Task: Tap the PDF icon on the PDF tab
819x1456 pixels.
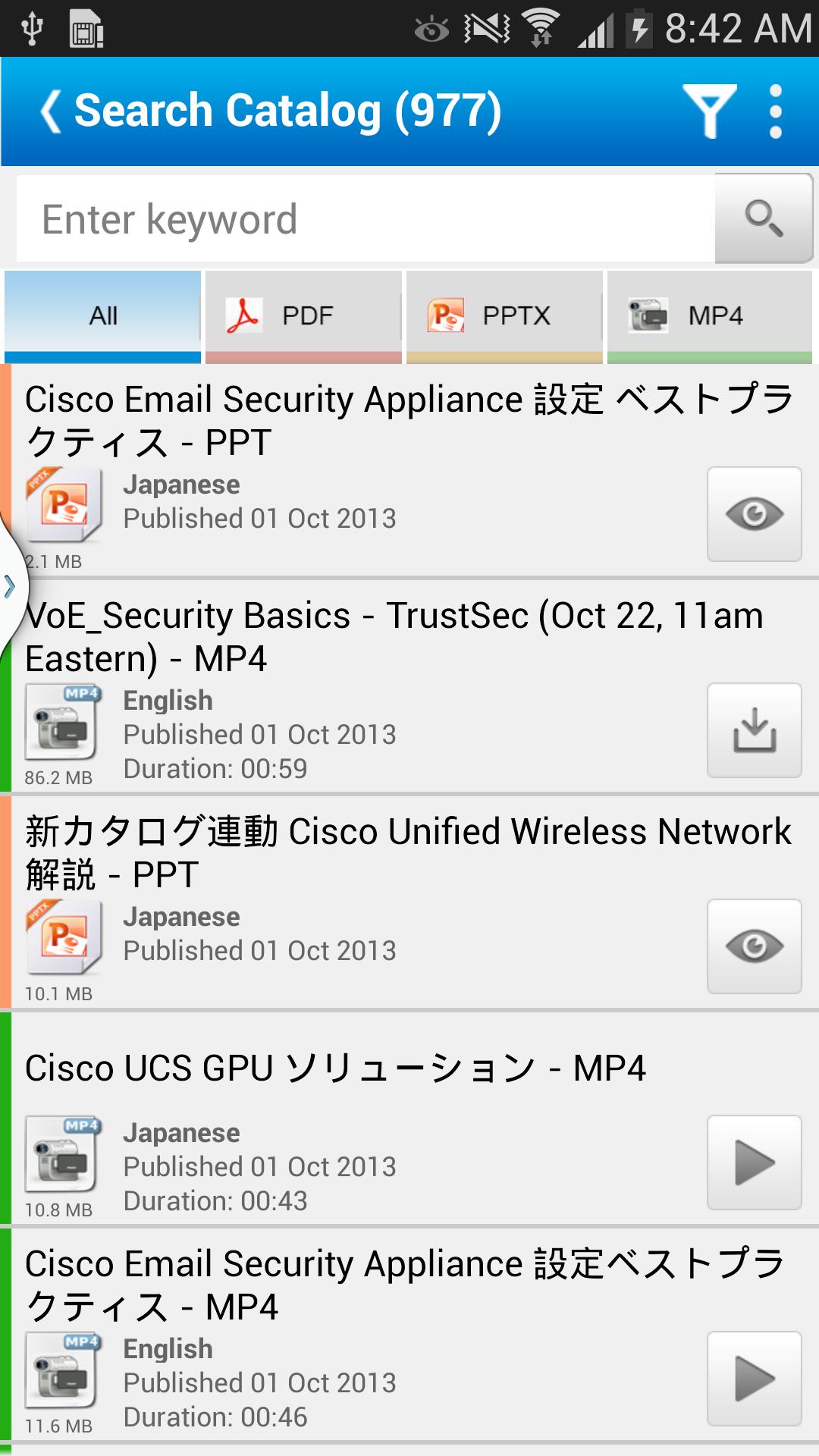Action: (244, 315)
